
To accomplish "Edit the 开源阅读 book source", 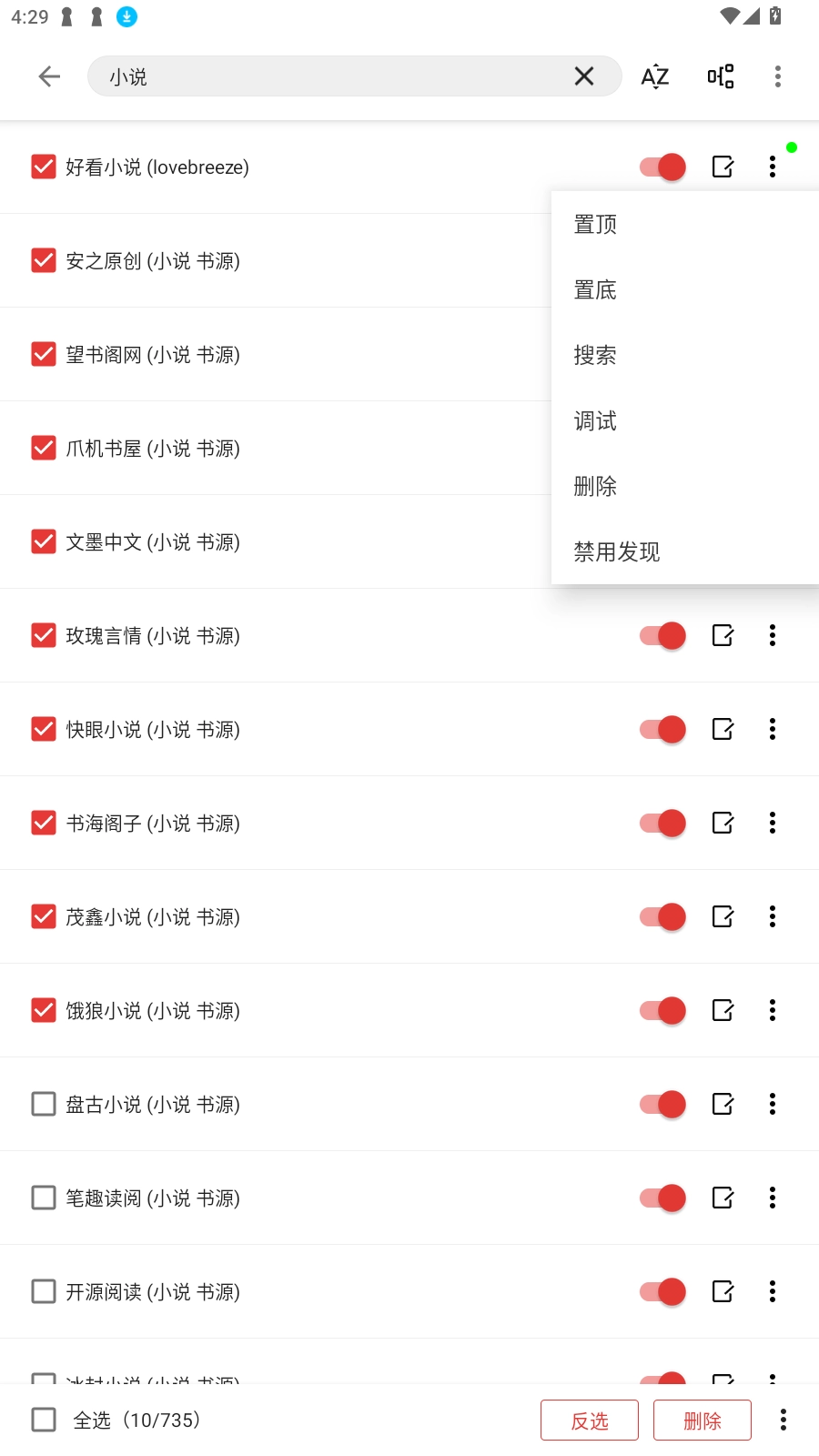I will (x=723, y=1291).
